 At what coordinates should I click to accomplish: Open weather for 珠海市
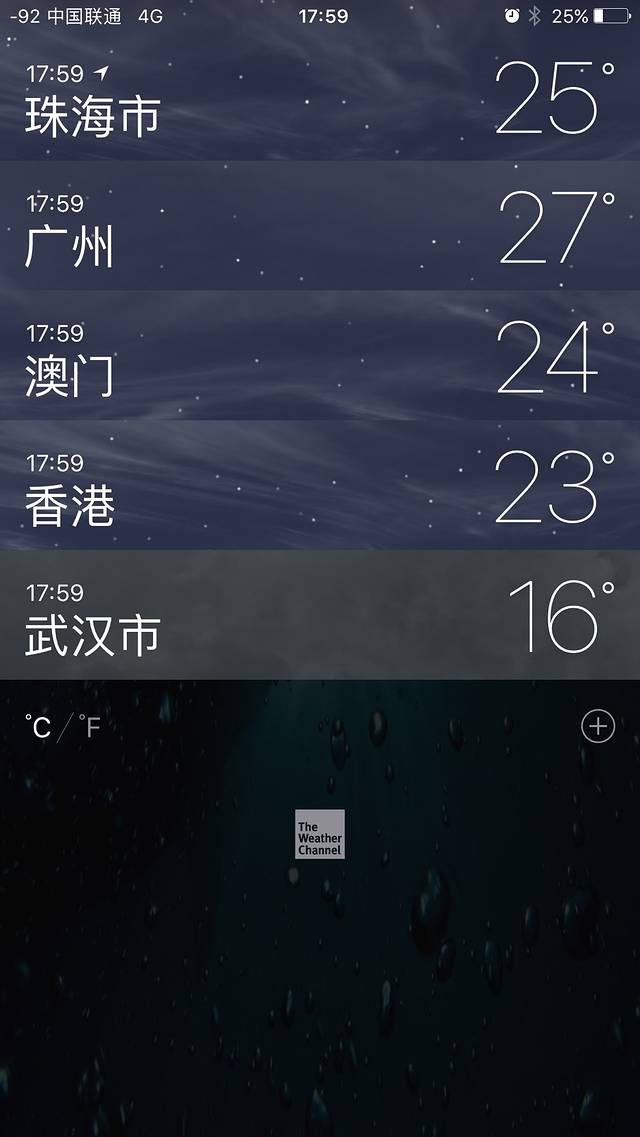pos(320,100)
